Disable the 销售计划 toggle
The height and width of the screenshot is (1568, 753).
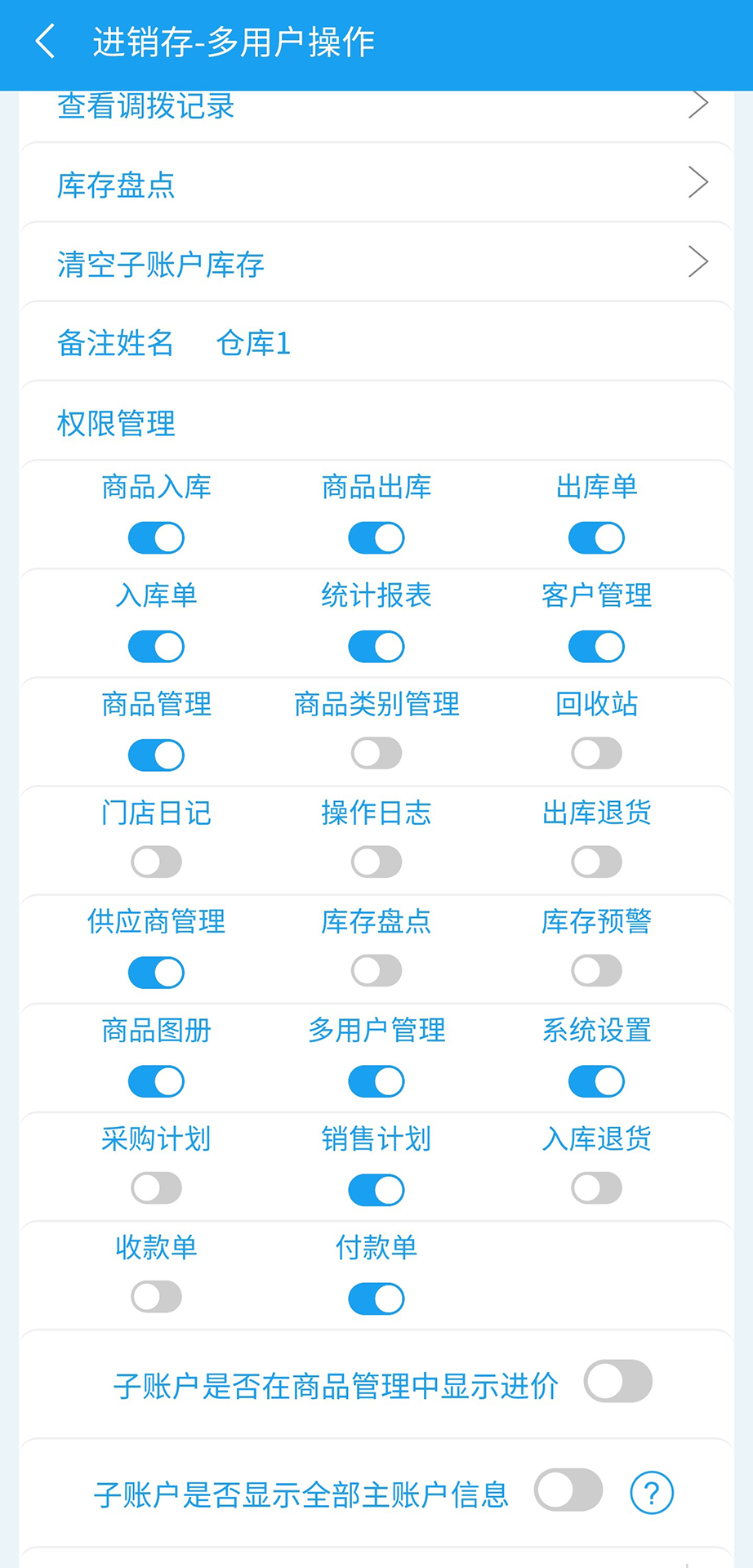click(376, 1189)
